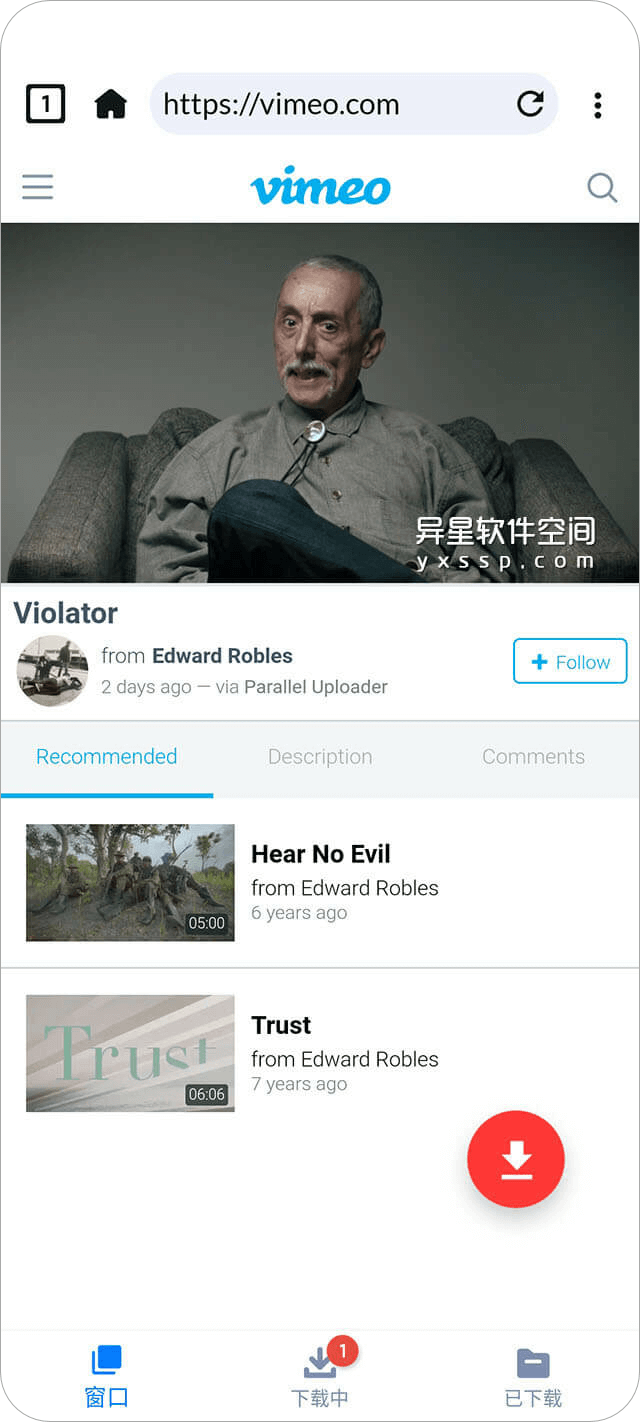640x1422 pixels.
Task: Tap the vimeo.com address bar
Action: (x=330, y=104)
